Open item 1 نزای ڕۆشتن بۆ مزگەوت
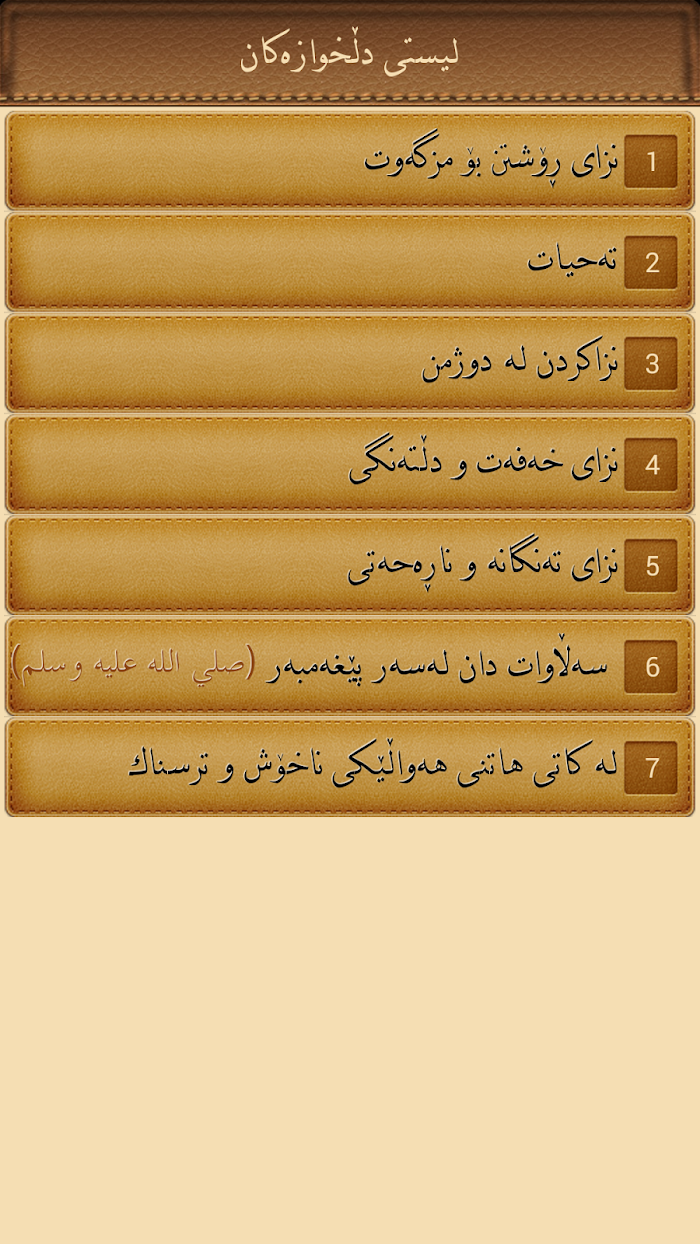This screenshot has width=700, height=1244. (x=350, y=161)
